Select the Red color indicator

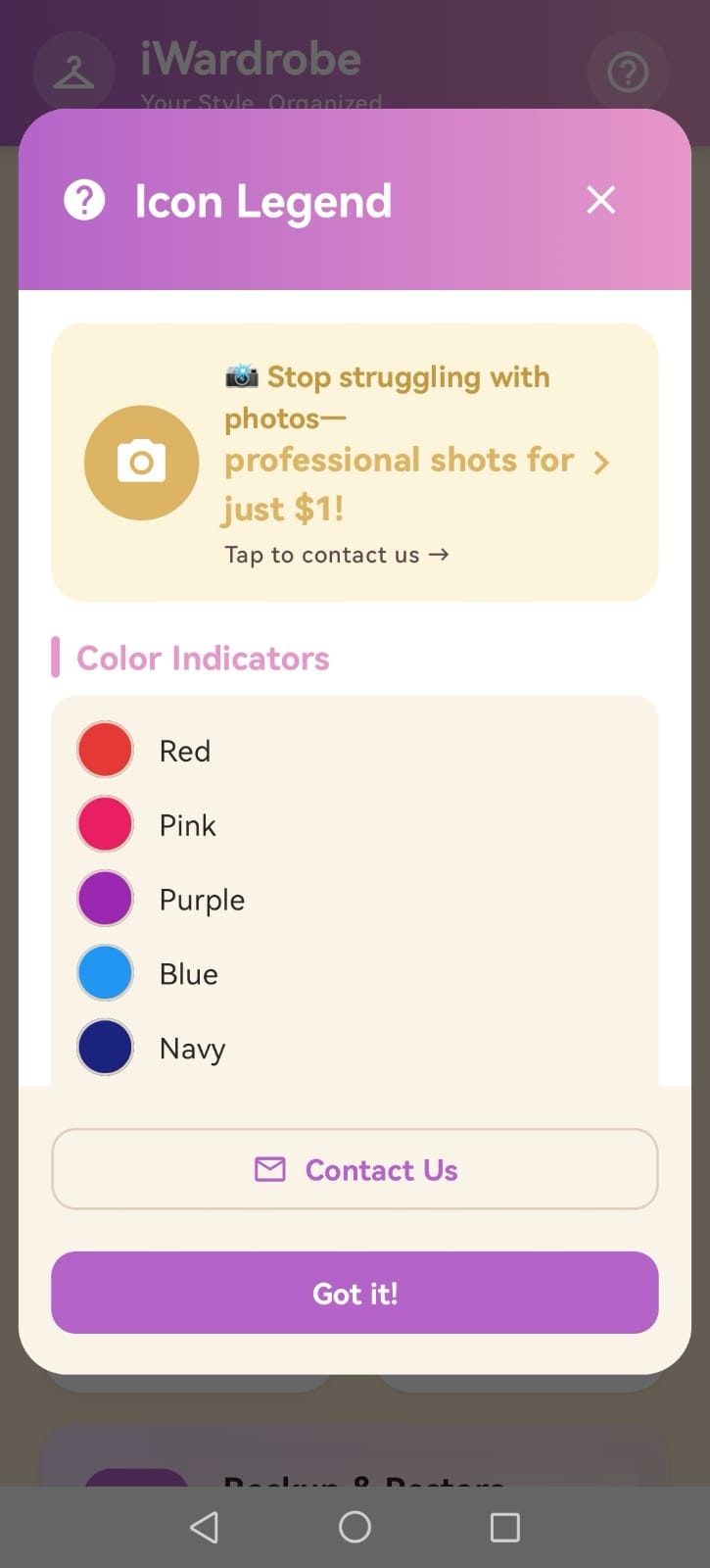[104, 749]
